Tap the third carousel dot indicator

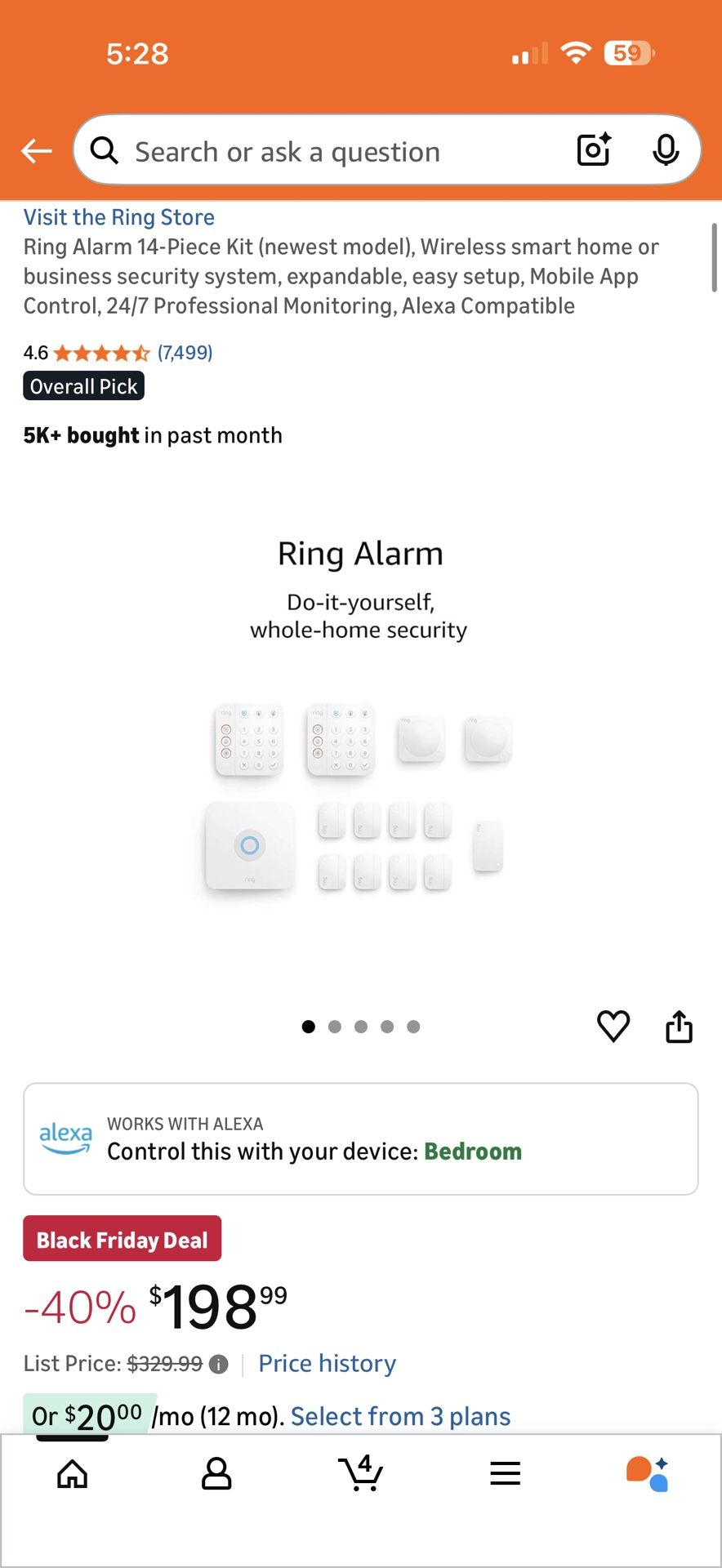click(361, 1027)
